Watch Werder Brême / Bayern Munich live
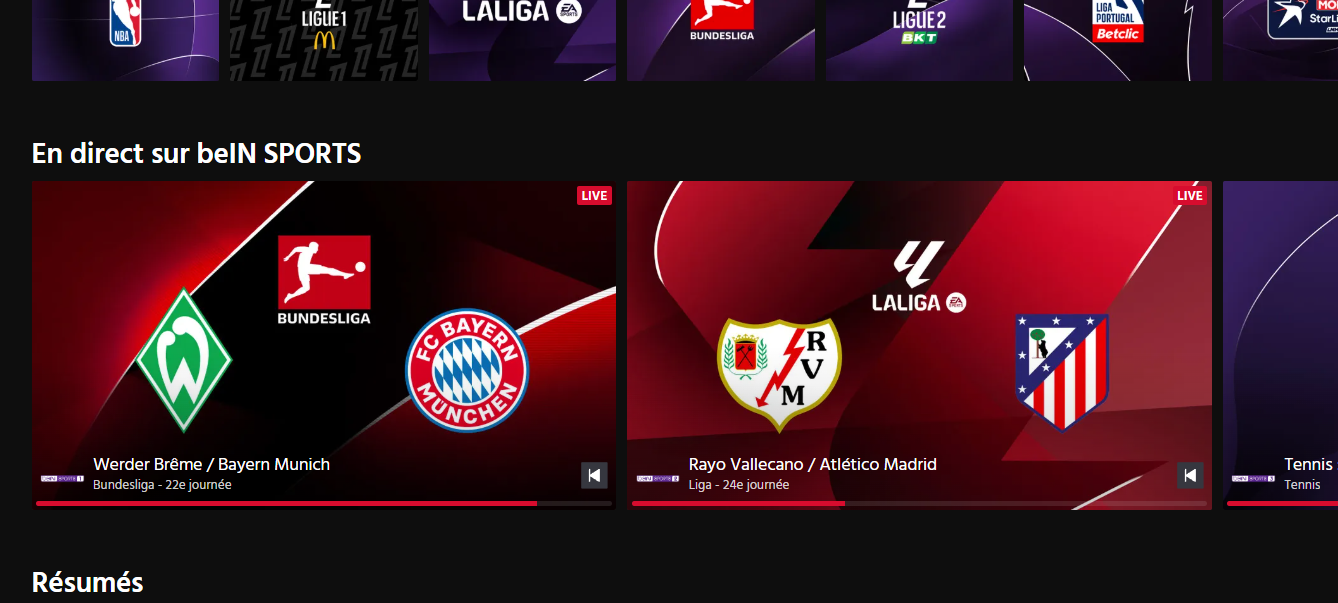 point(323,340)
